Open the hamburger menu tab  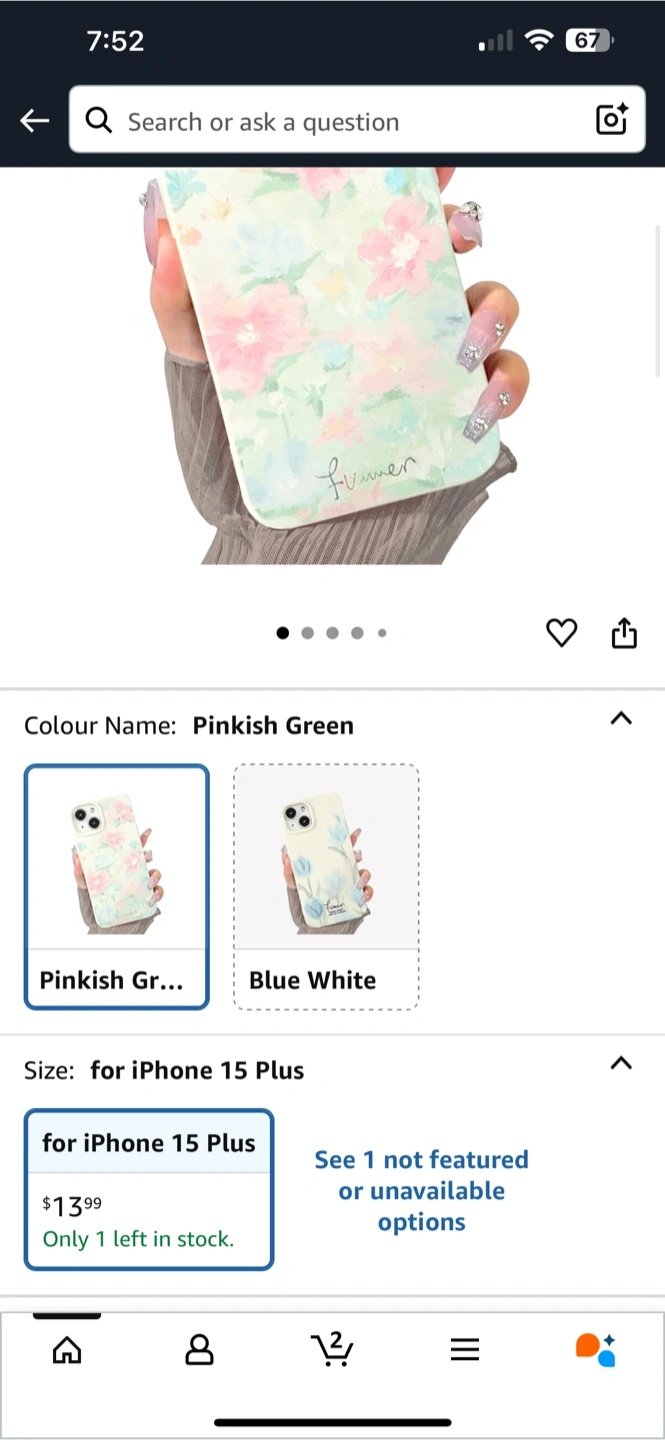(x=465, y=1351)
